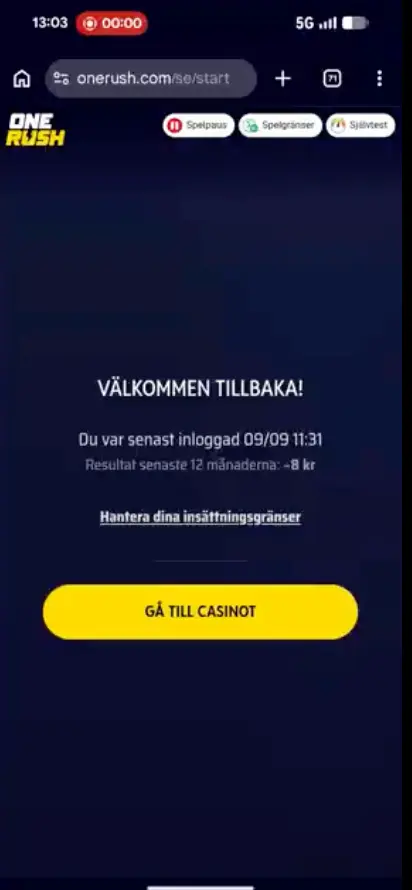Tap the site info icon in address bar
This screenshot has width=412, height=890.
point(61,78)
